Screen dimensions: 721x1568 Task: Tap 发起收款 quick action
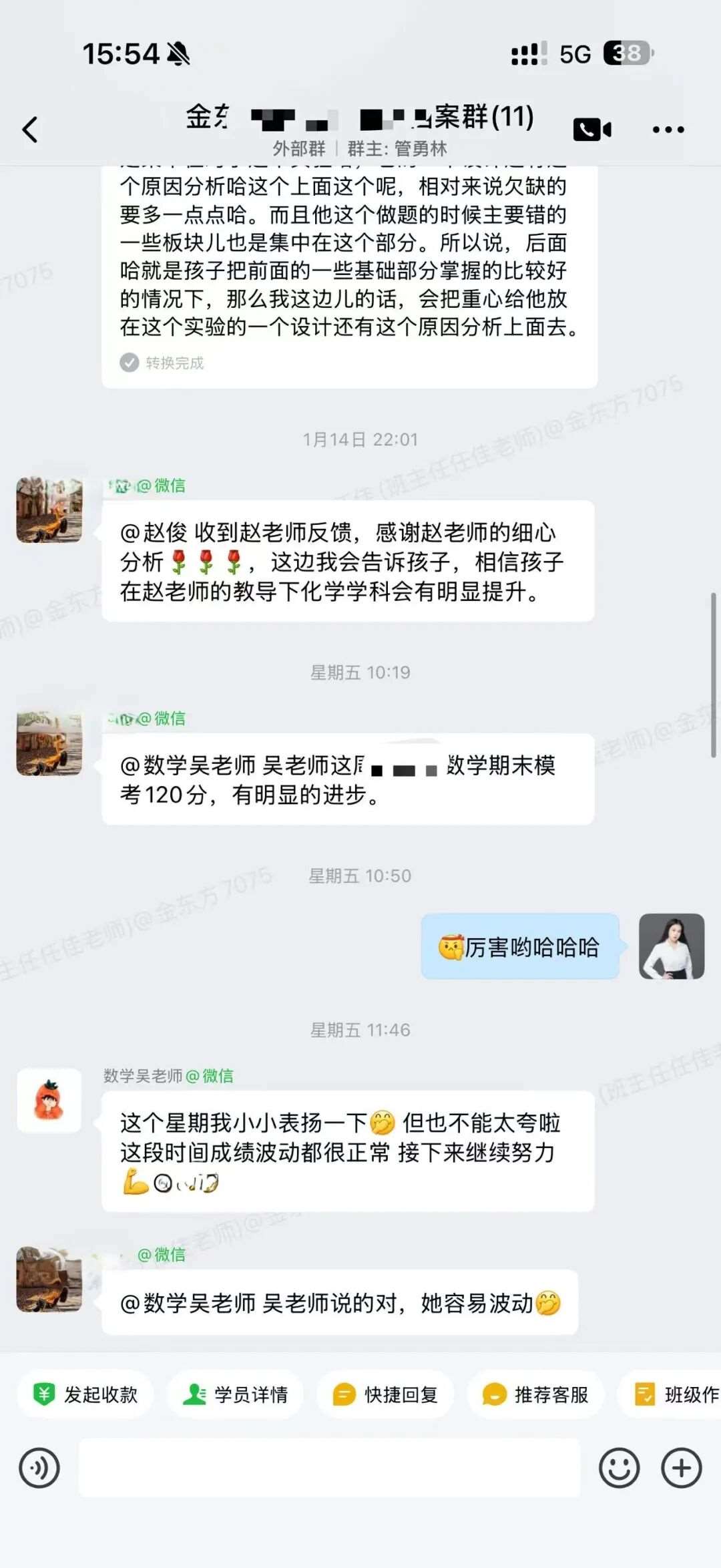(x=85, y=1394)
